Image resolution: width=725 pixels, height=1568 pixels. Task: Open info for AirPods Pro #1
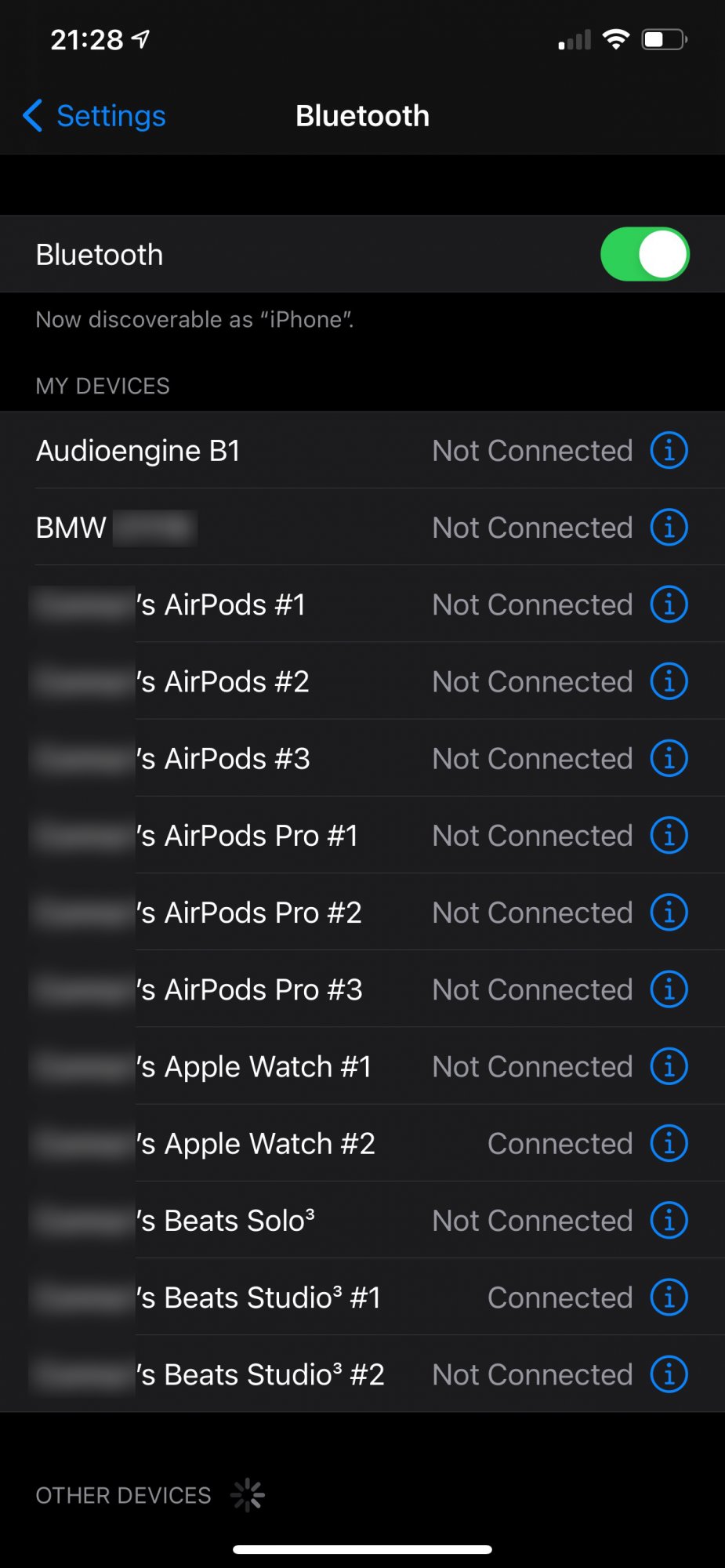click(669, 835)
